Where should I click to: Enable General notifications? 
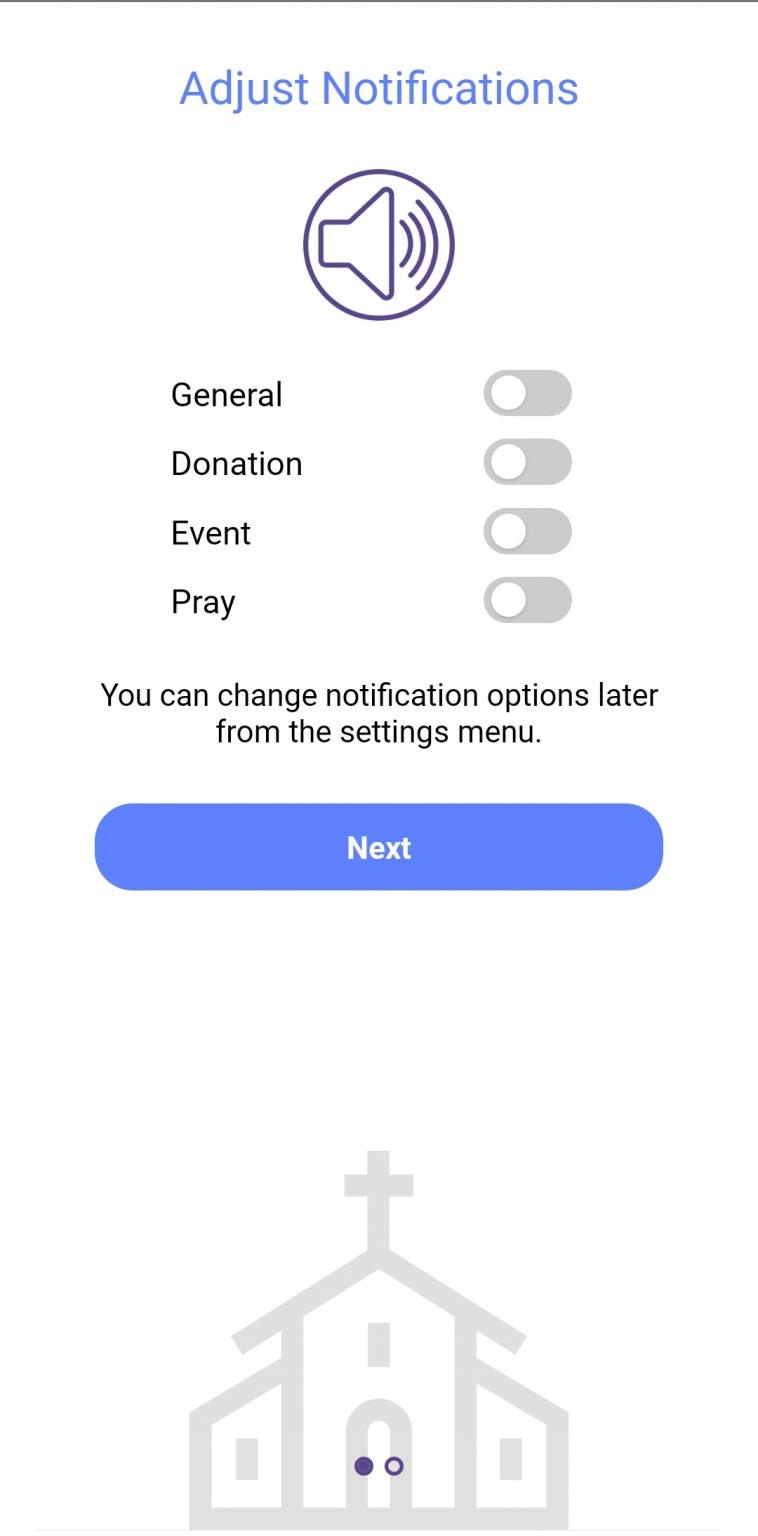[527, 393]
